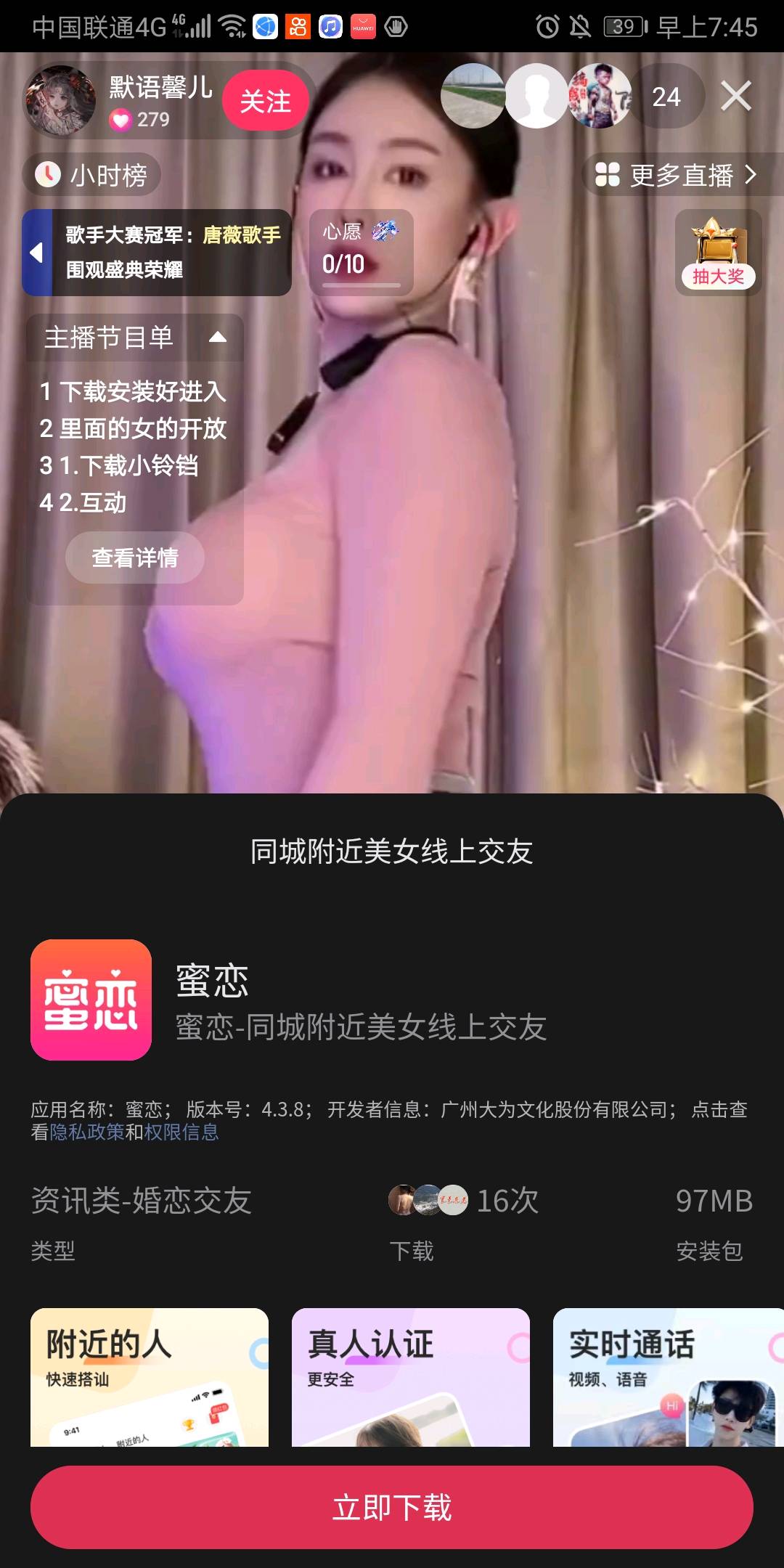This screenshot has height=1568, width=784.
Task: Open the 小时榜 hourly ranking
Action: pyautogui.click(x=92, y=175)
